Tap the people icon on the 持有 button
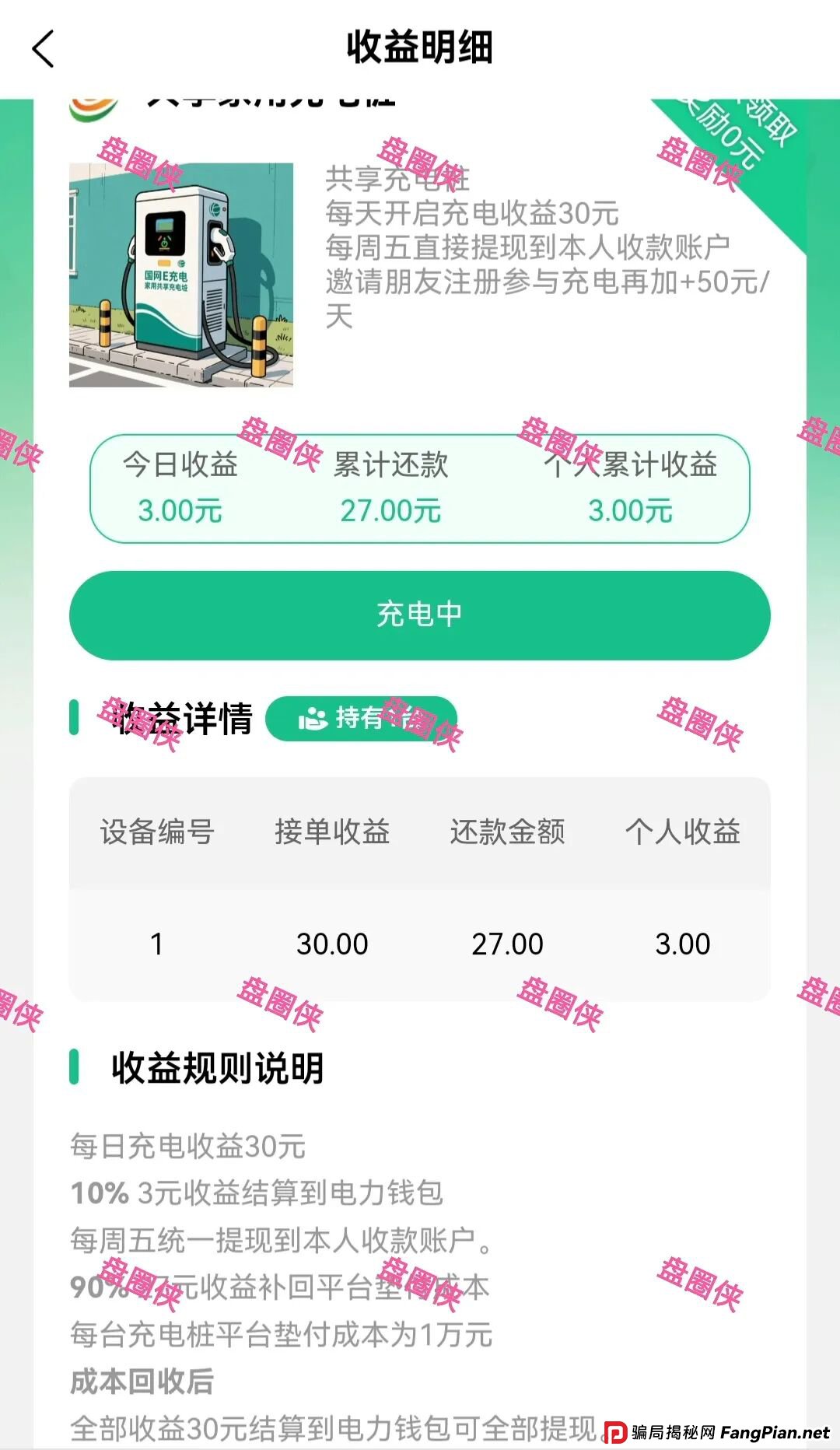The image size is (840, 1450). point(313,720)
